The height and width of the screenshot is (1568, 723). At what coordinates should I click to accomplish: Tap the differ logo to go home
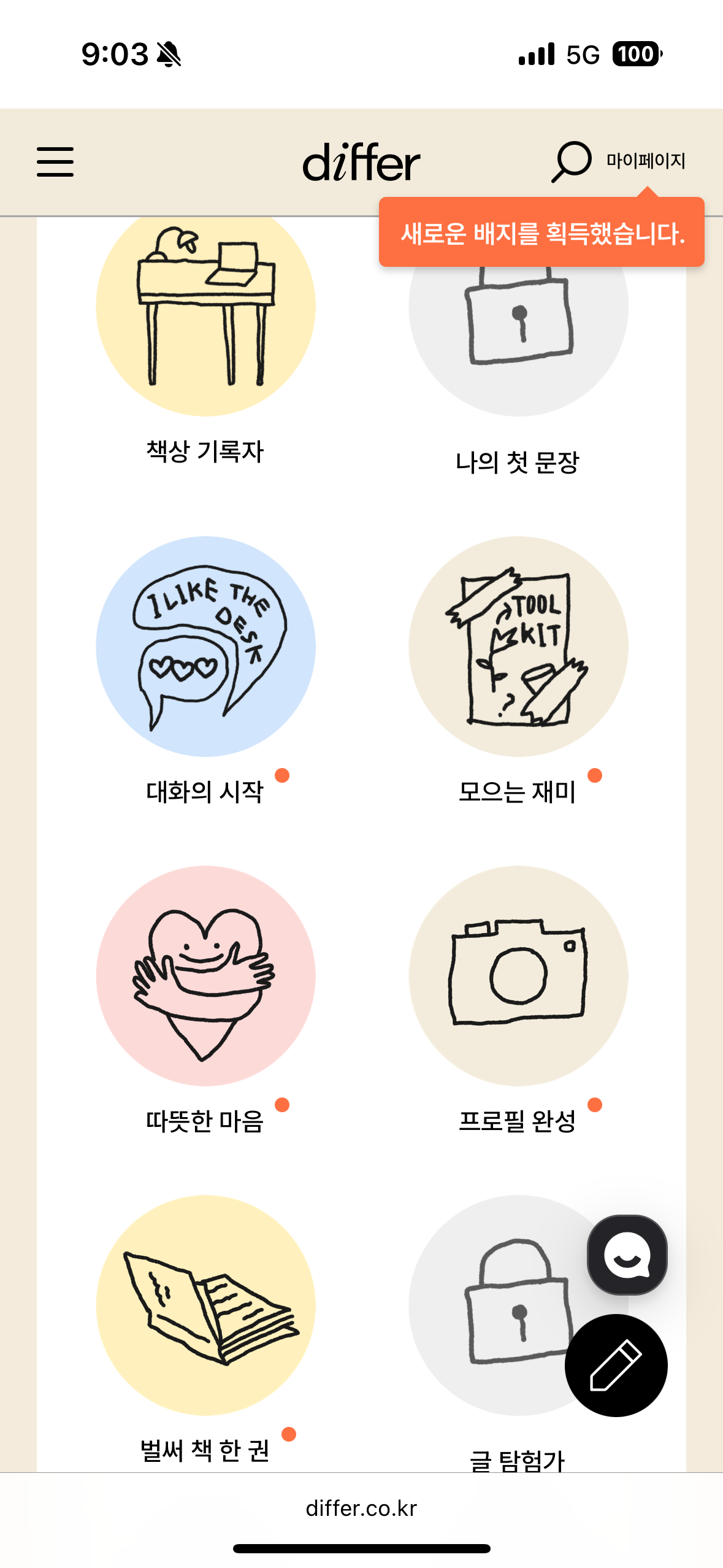point(361,163)
